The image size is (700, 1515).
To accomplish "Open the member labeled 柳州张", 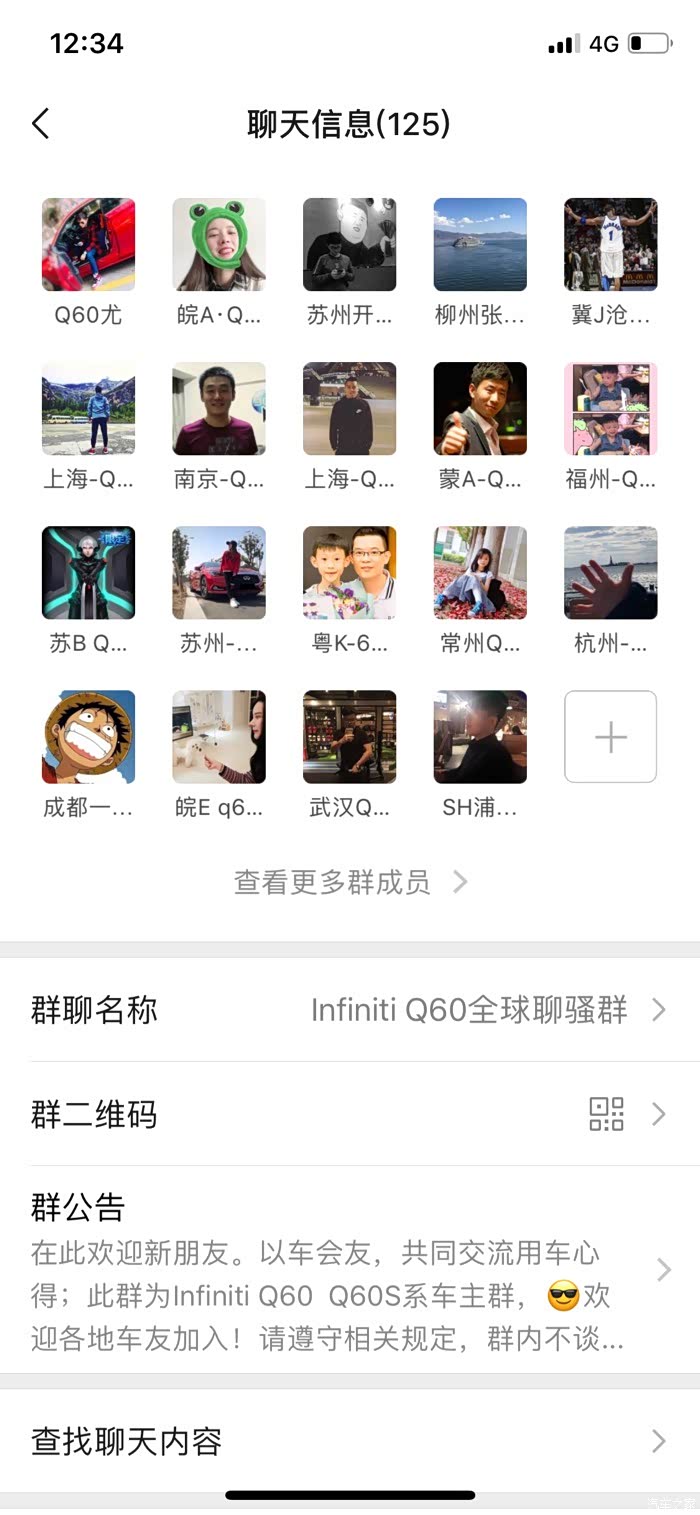I will tap(480, 245).
